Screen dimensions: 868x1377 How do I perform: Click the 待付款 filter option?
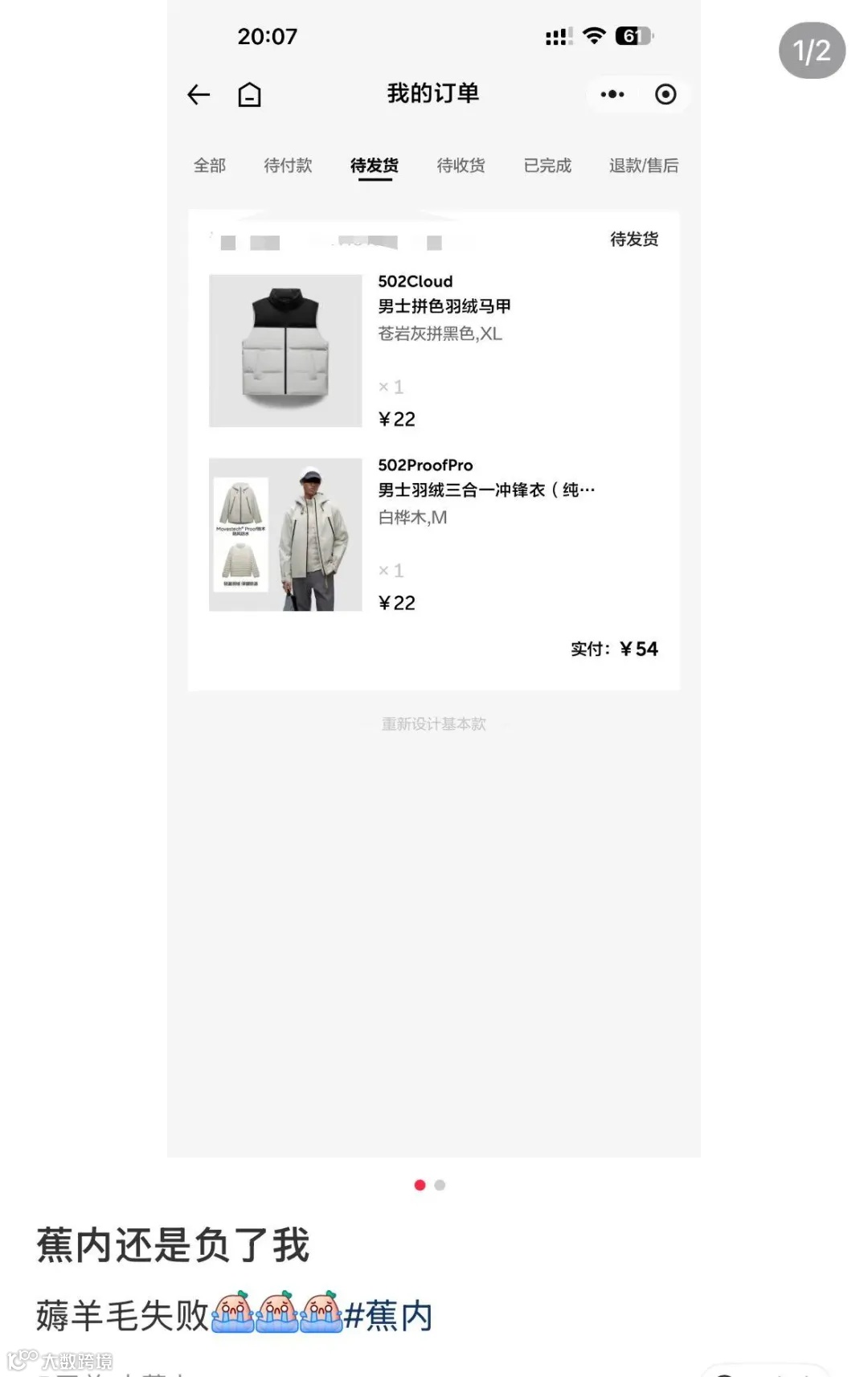coord(287,166)
